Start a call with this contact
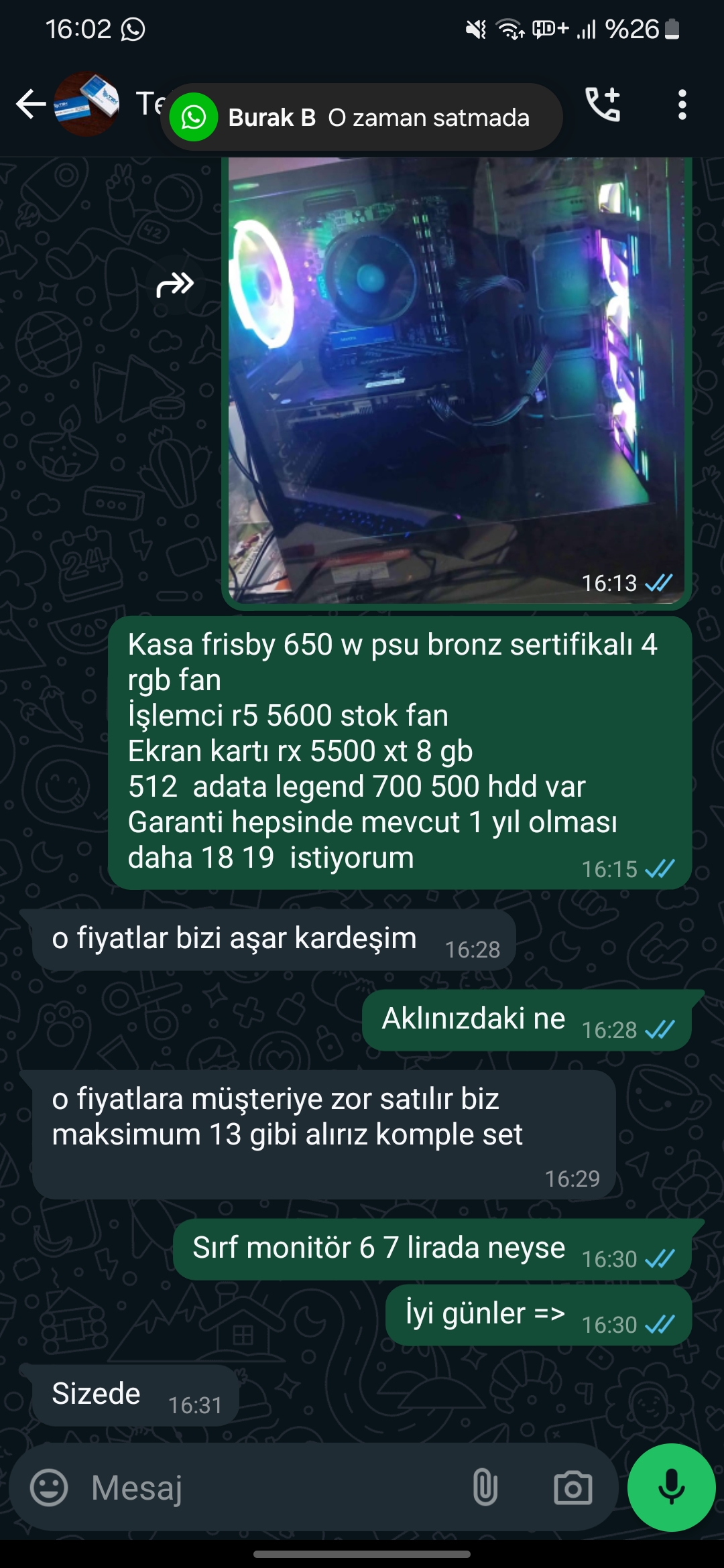The height and width of the screenshot is (1568, 724). click(x=603, y=105)
